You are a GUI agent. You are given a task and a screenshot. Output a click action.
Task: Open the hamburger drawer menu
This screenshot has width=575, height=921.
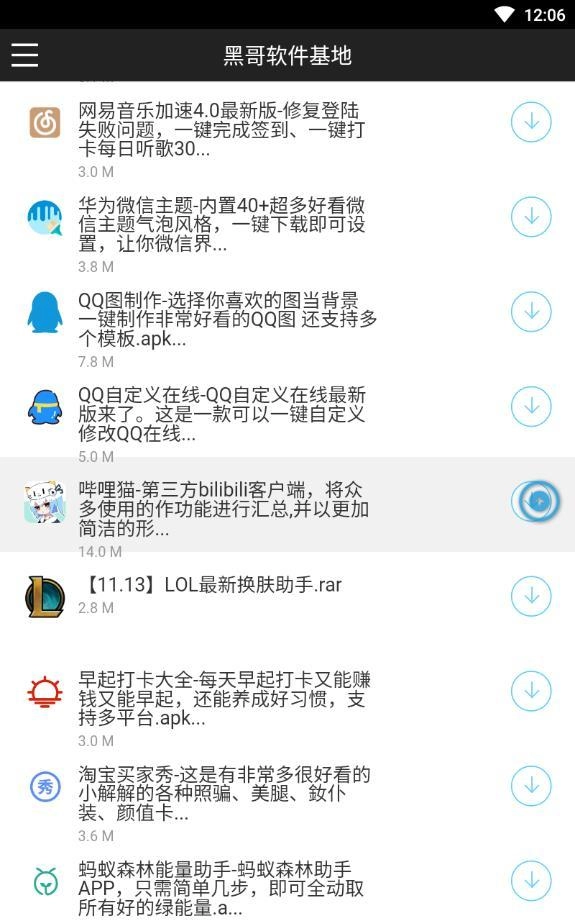click(25, 55)
